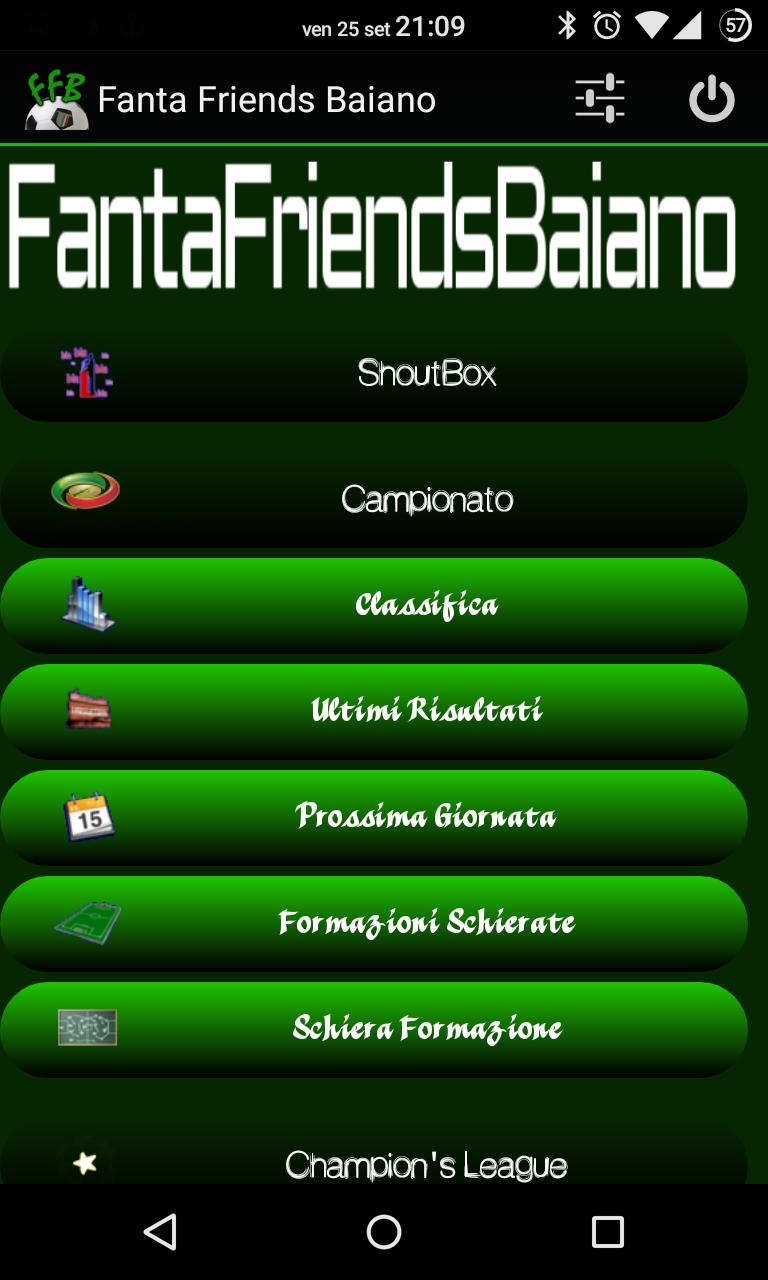Go to Schiera Formazione
Viewport: 768px width, 1280px height.
[x=374, y=1029]
